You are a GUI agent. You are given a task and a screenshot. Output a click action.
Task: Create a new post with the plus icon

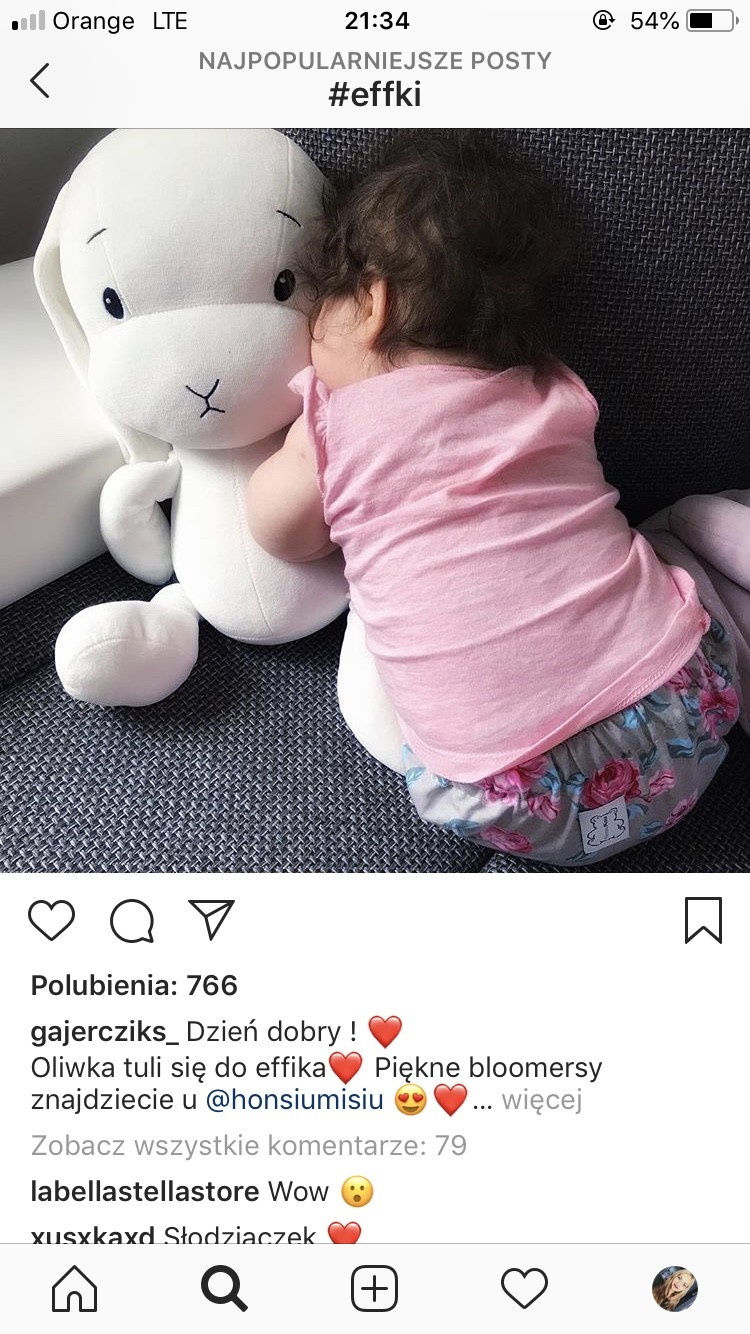(375, 1289)
